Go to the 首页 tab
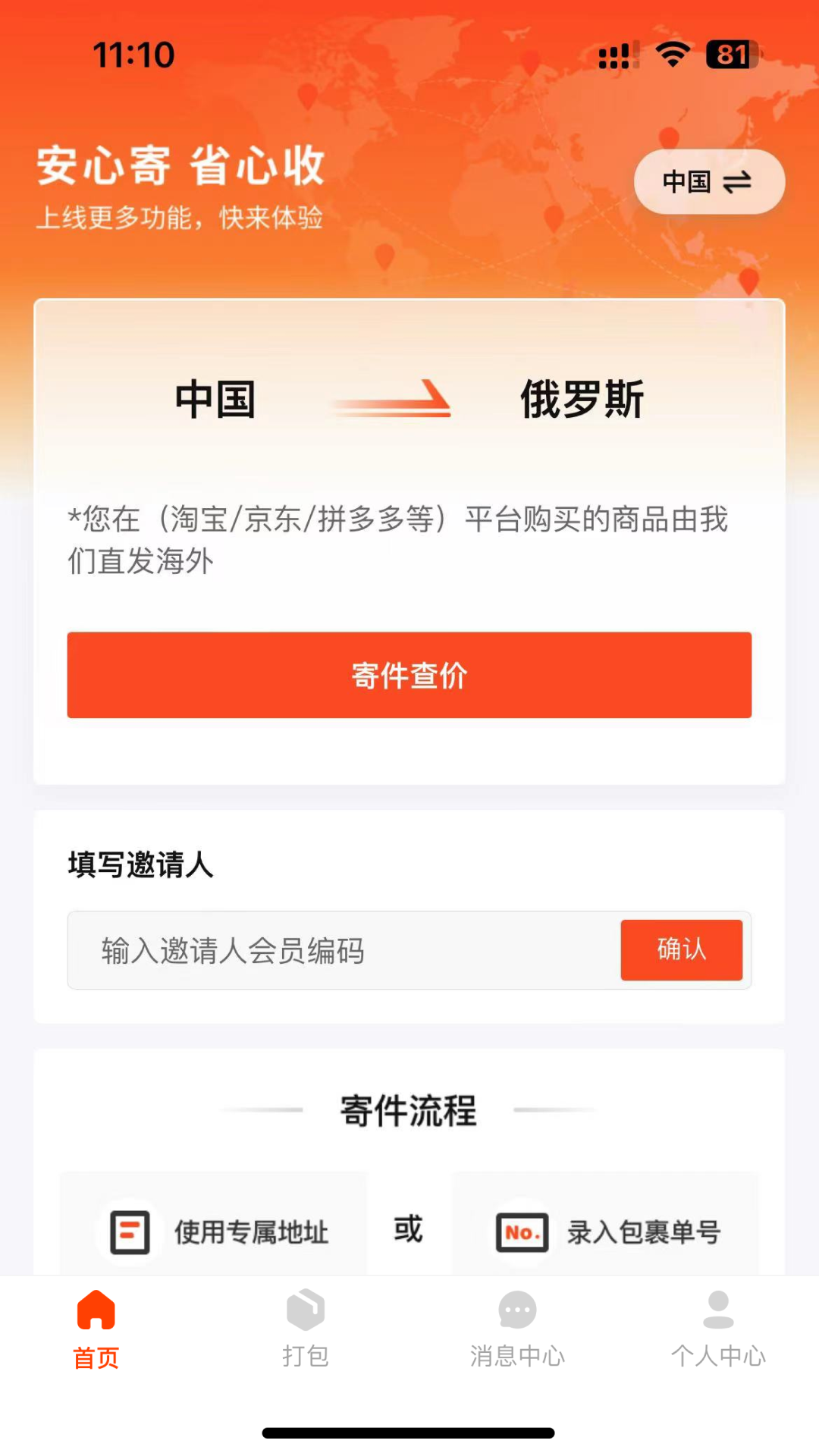 [96, 1329]
